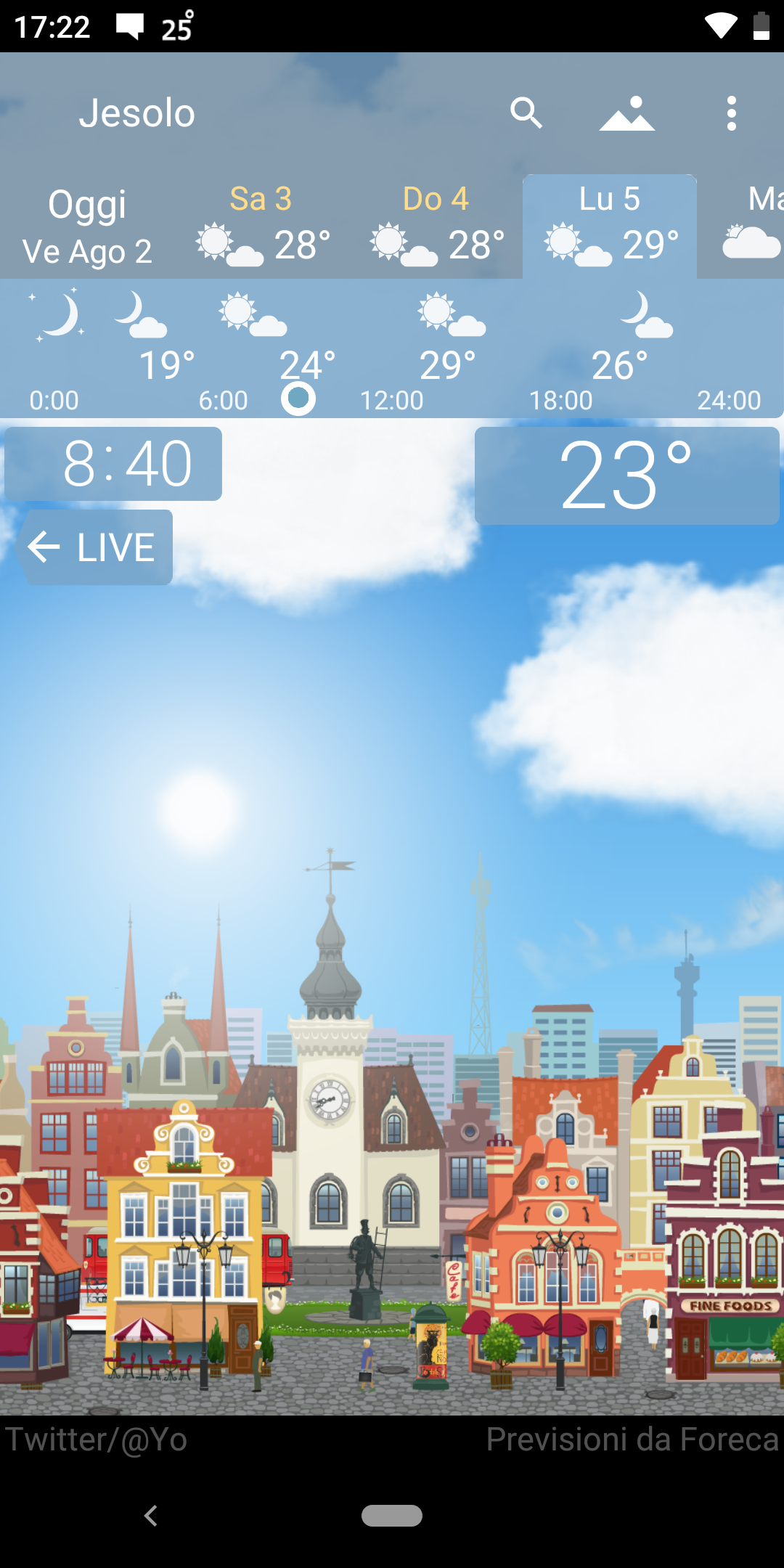Switch to the Do 4 forecast

436,226
